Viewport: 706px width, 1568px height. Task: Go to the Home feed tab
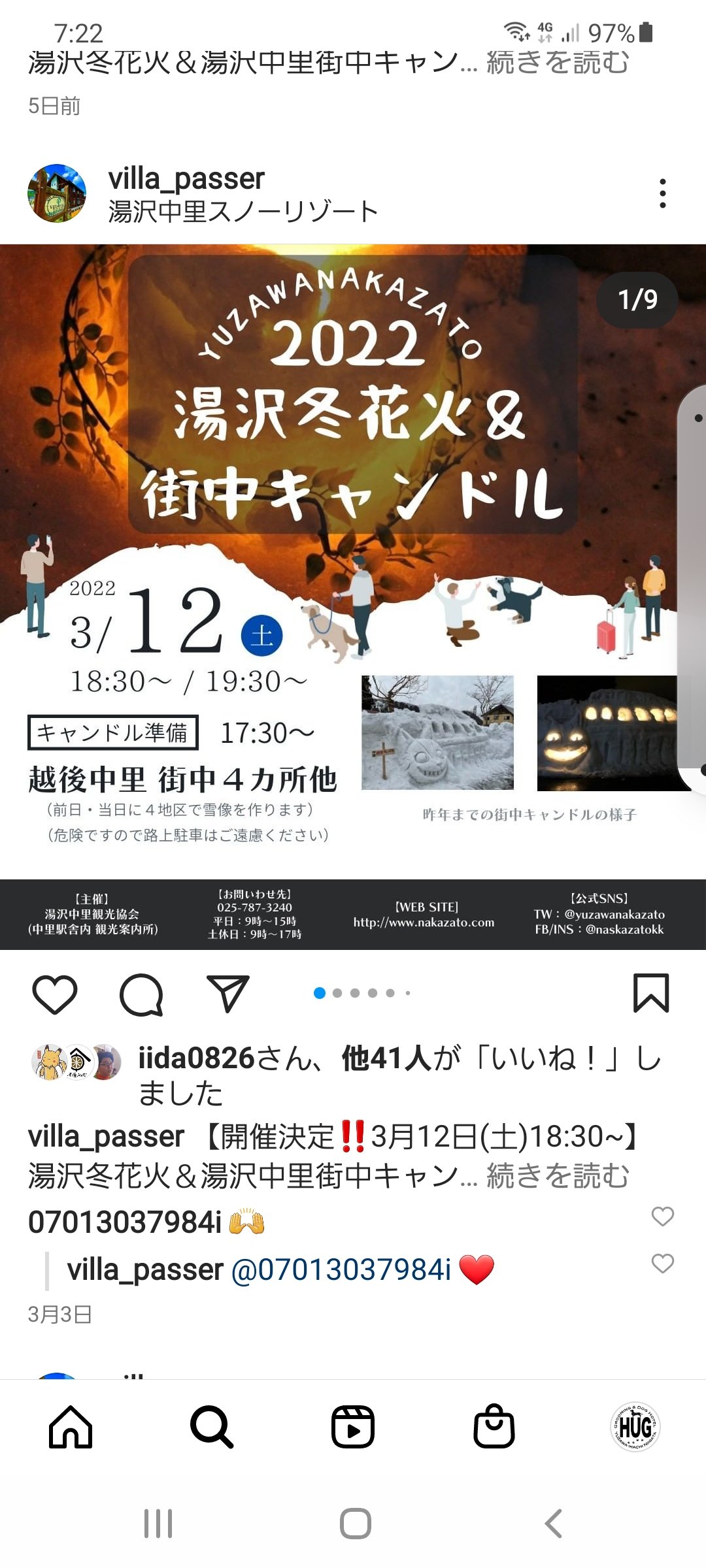[x=71, y=1428]
